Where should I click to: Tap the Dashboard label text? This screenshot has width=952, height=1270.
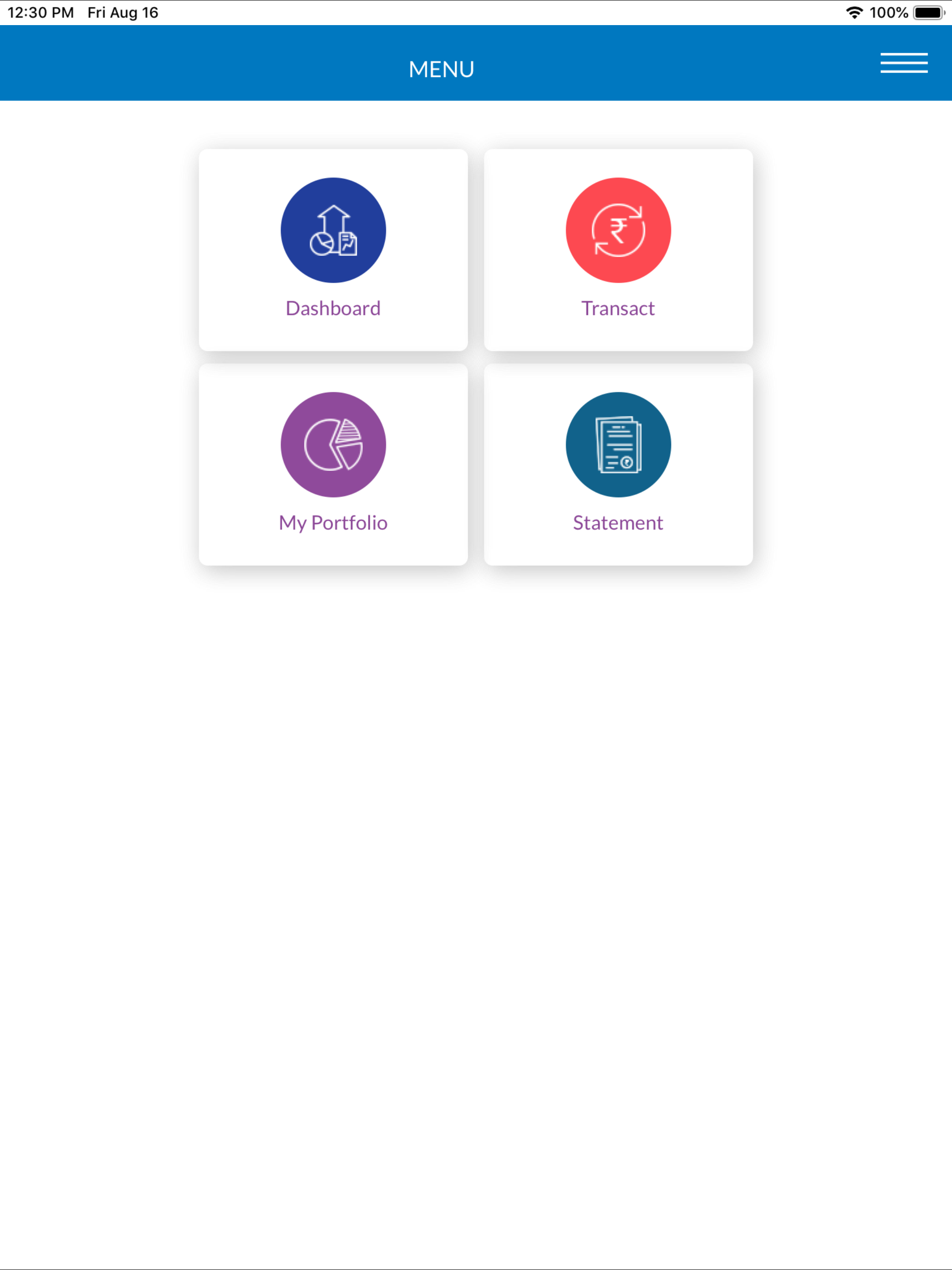[x=333, y=308]
